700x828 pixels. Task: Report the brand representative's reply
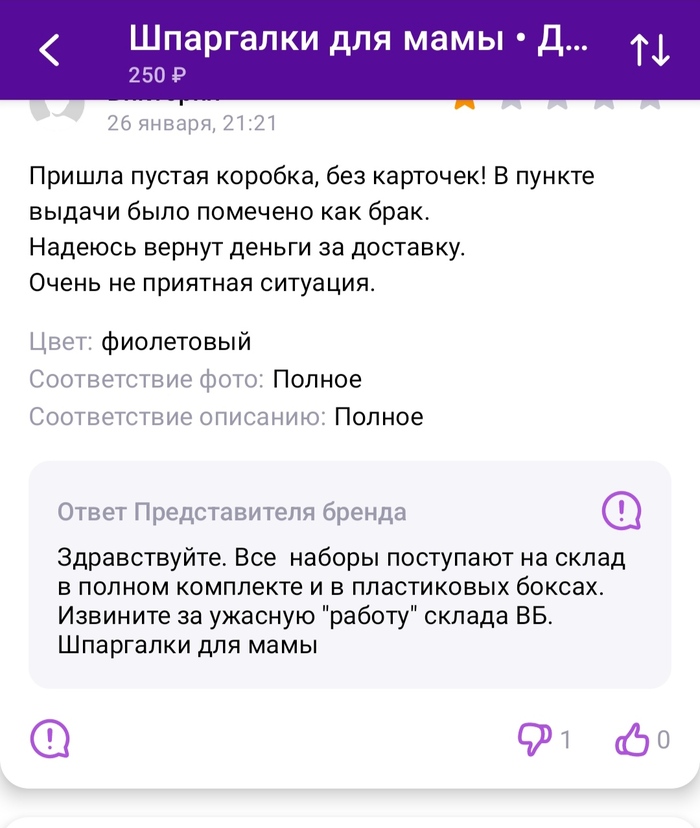coord(621,511)
